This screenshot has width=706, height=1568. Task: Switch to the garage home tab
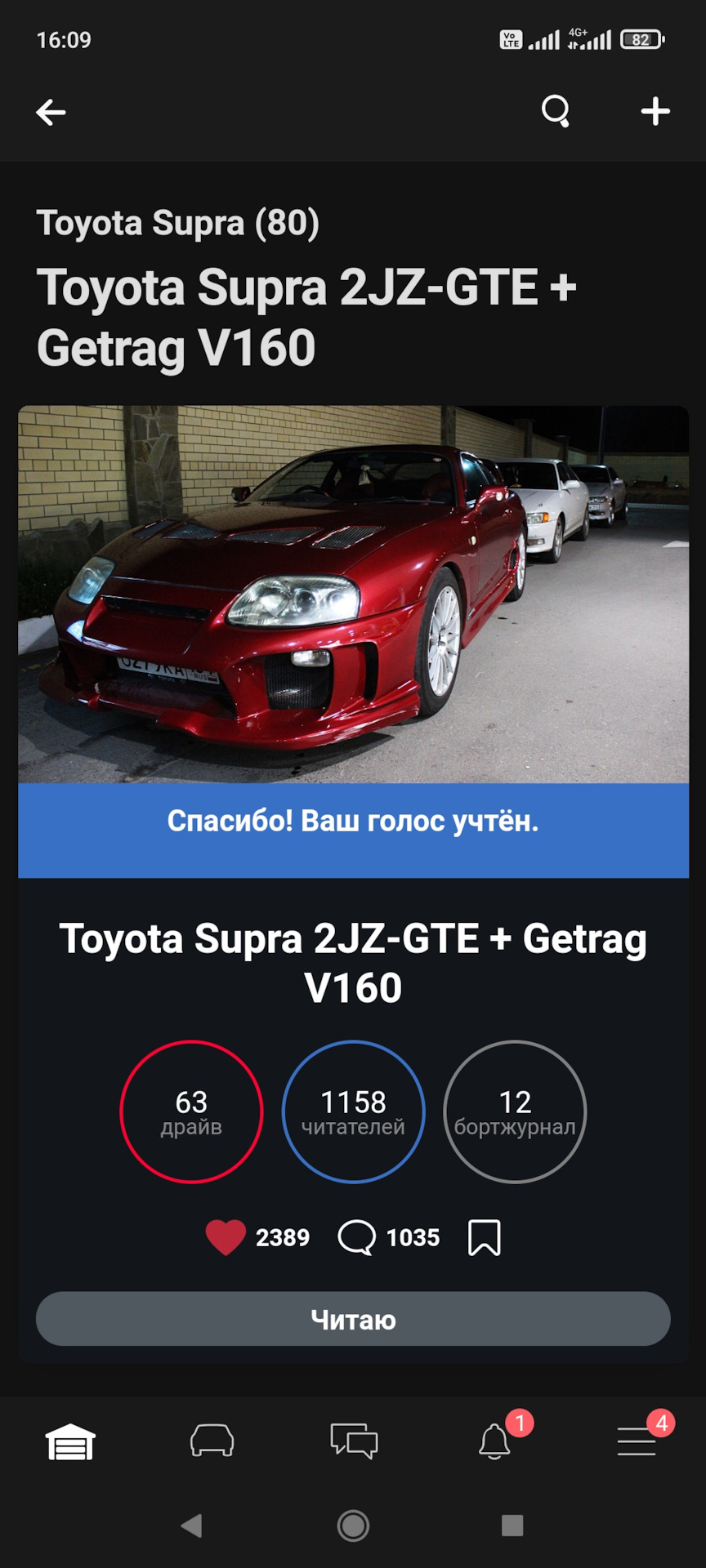[x=70, y=1441]
